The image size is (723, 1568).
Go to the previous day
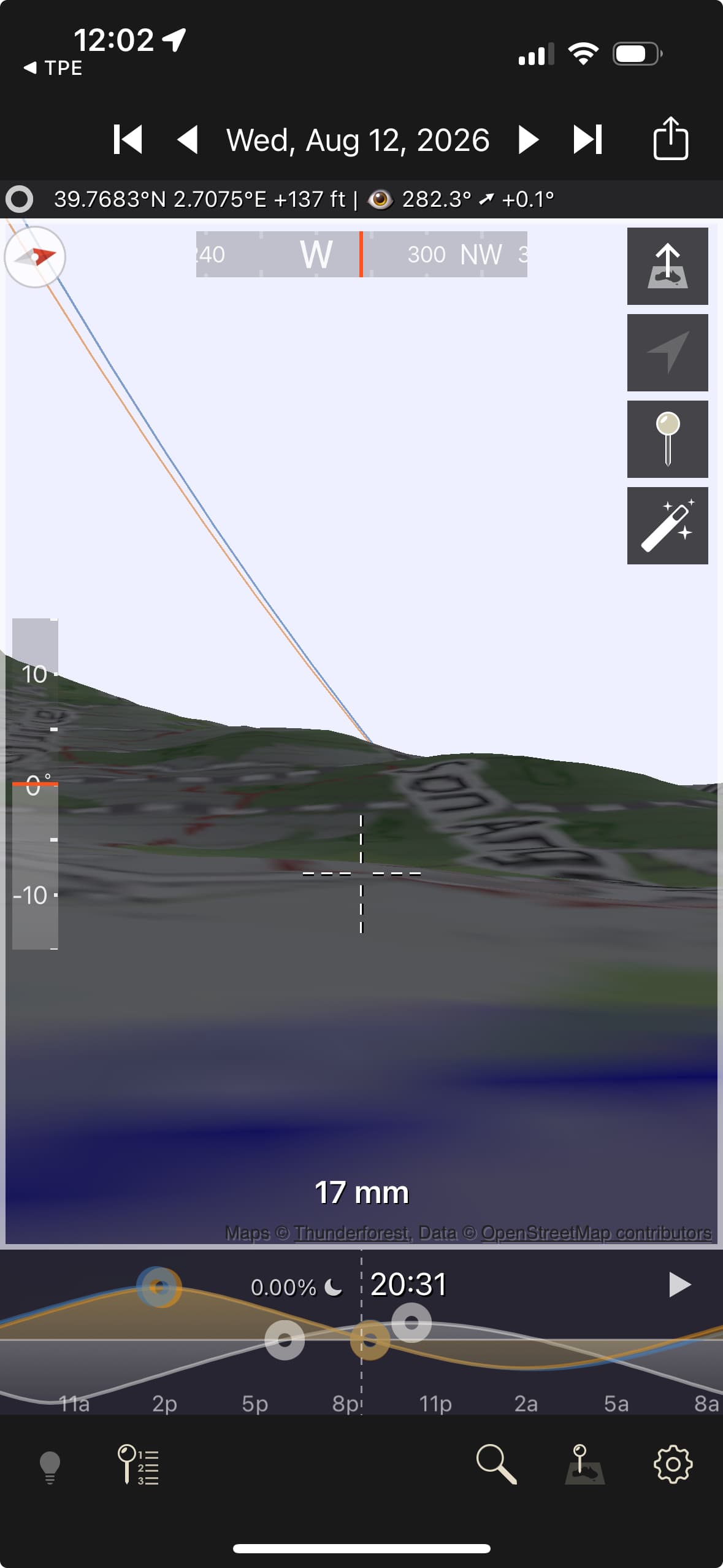(x=188, y=140)
